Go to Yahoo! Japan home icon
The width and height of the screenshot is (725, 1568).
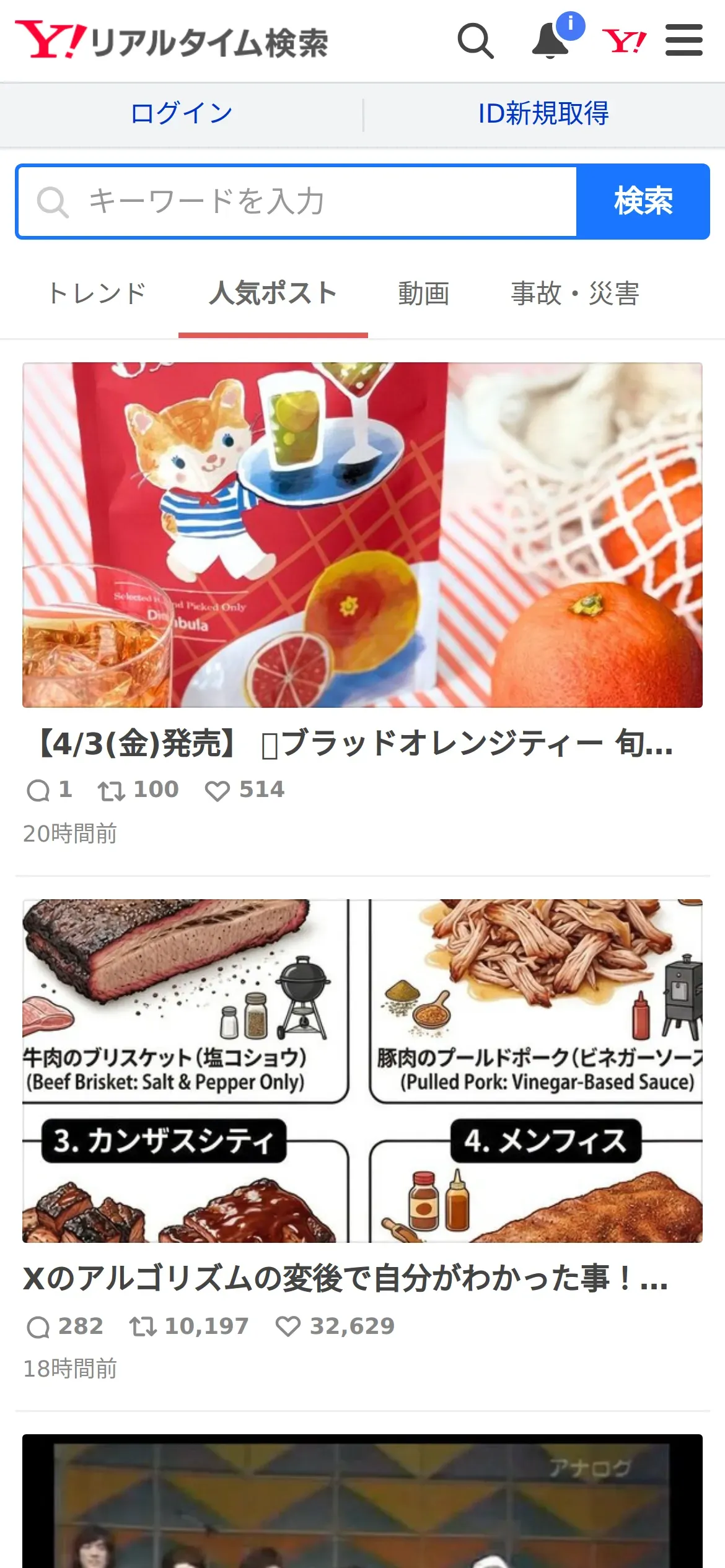(625, 41)
